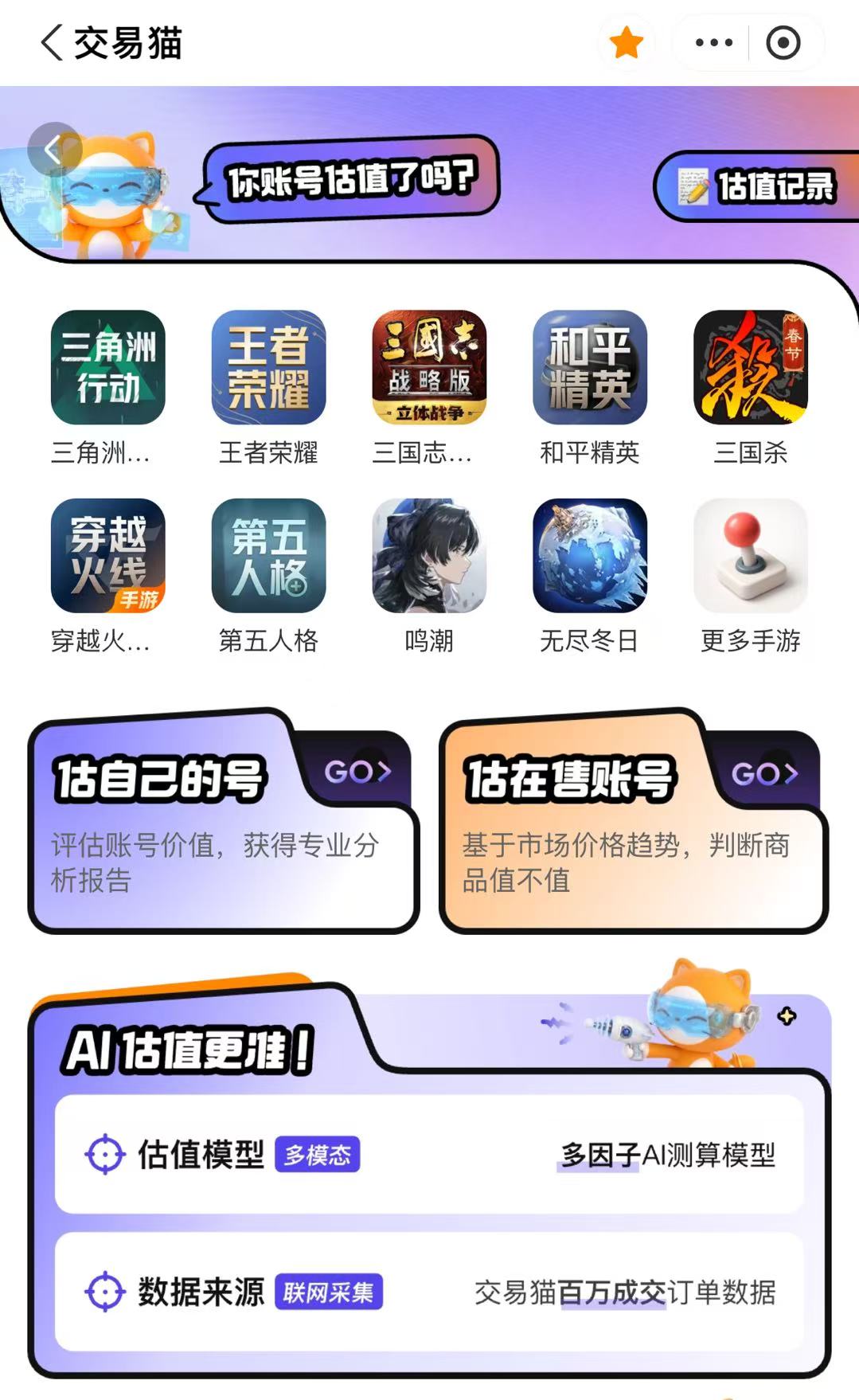Open the three-dot more menu
The width and height of the screenshot is (859, 1400).
click(713, 42)
